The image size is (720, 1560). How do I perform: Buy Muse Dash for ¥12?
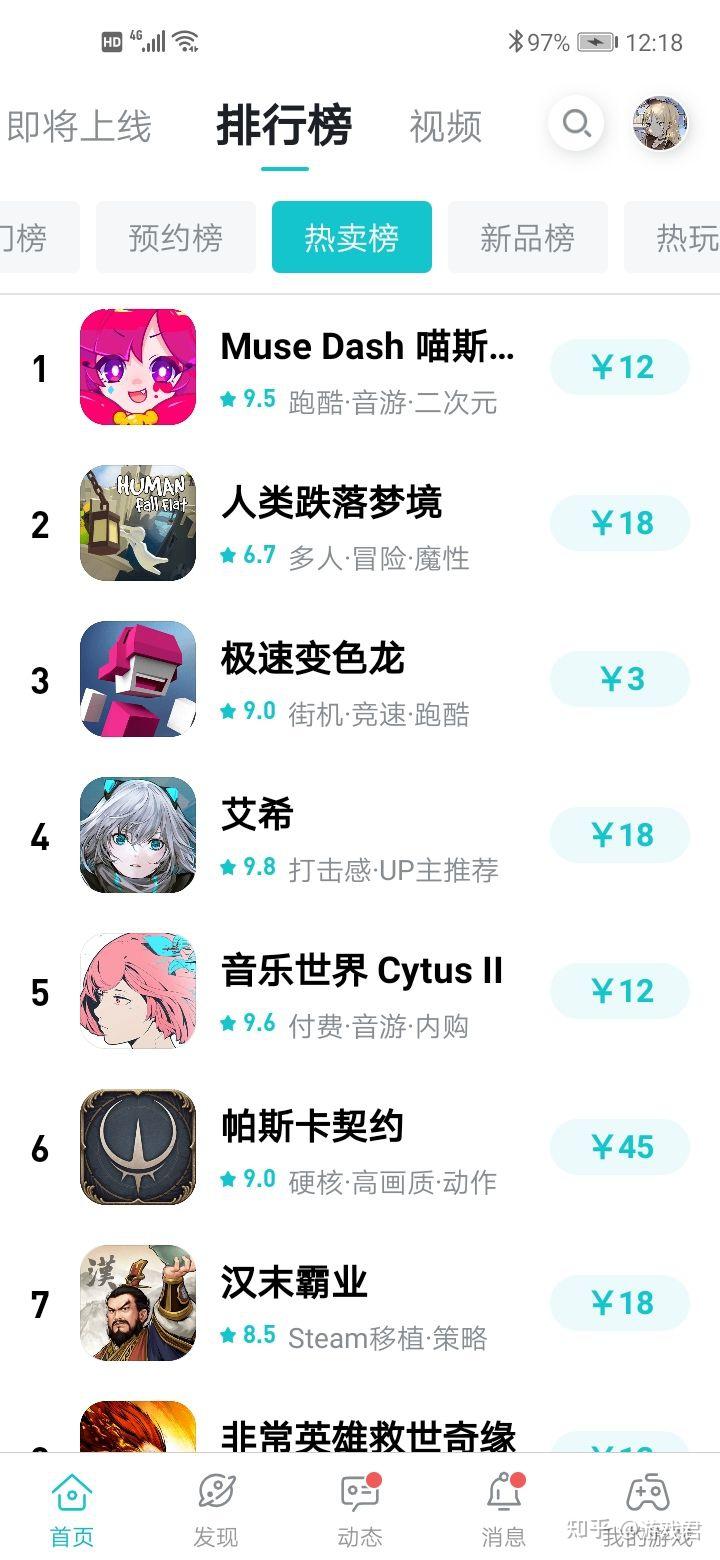point(620,367)
